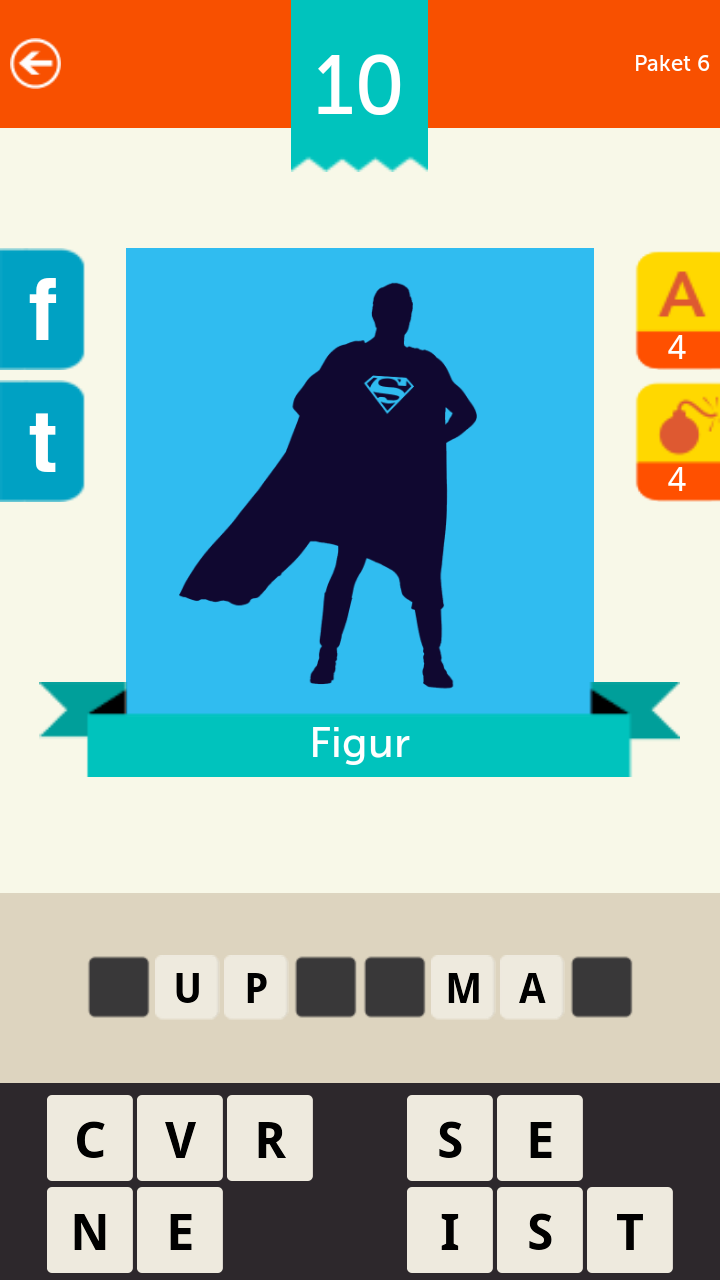
Task: Use the reveal letter hint
Action: coord(678,310)
